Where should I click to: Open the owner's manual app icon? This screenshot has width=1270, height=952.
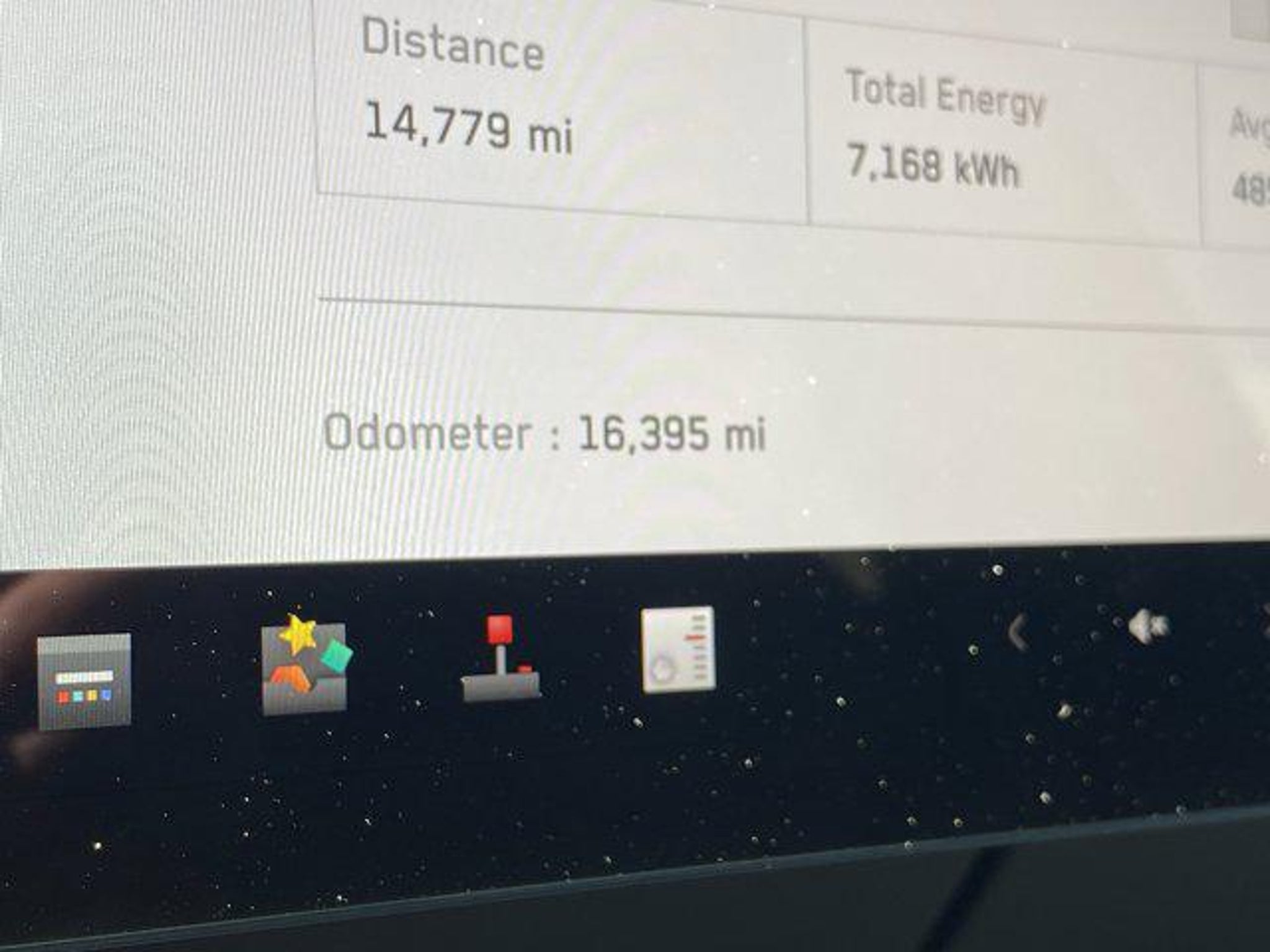point(678,650)
